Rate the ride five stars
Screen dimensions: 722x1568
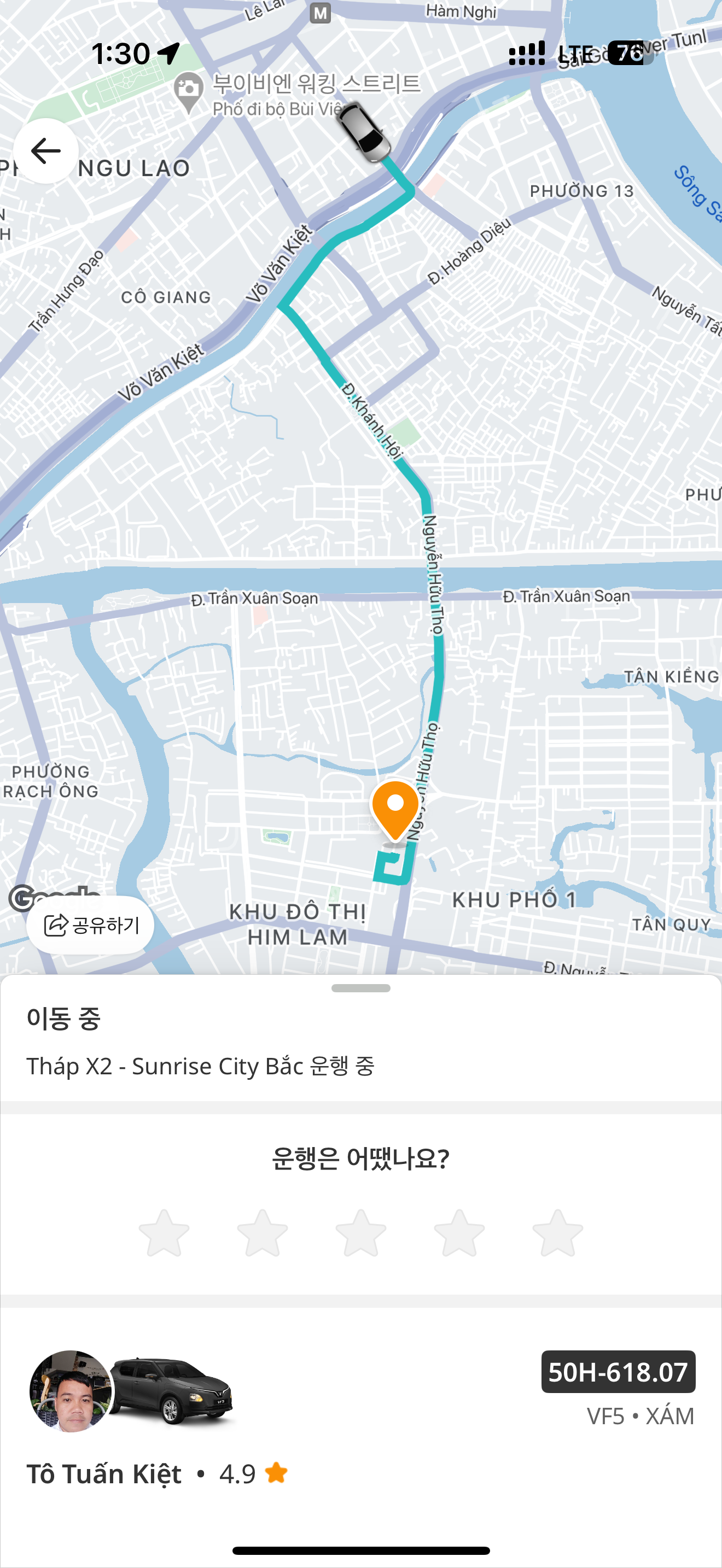pyautogui.click(x=557, y=1233)
